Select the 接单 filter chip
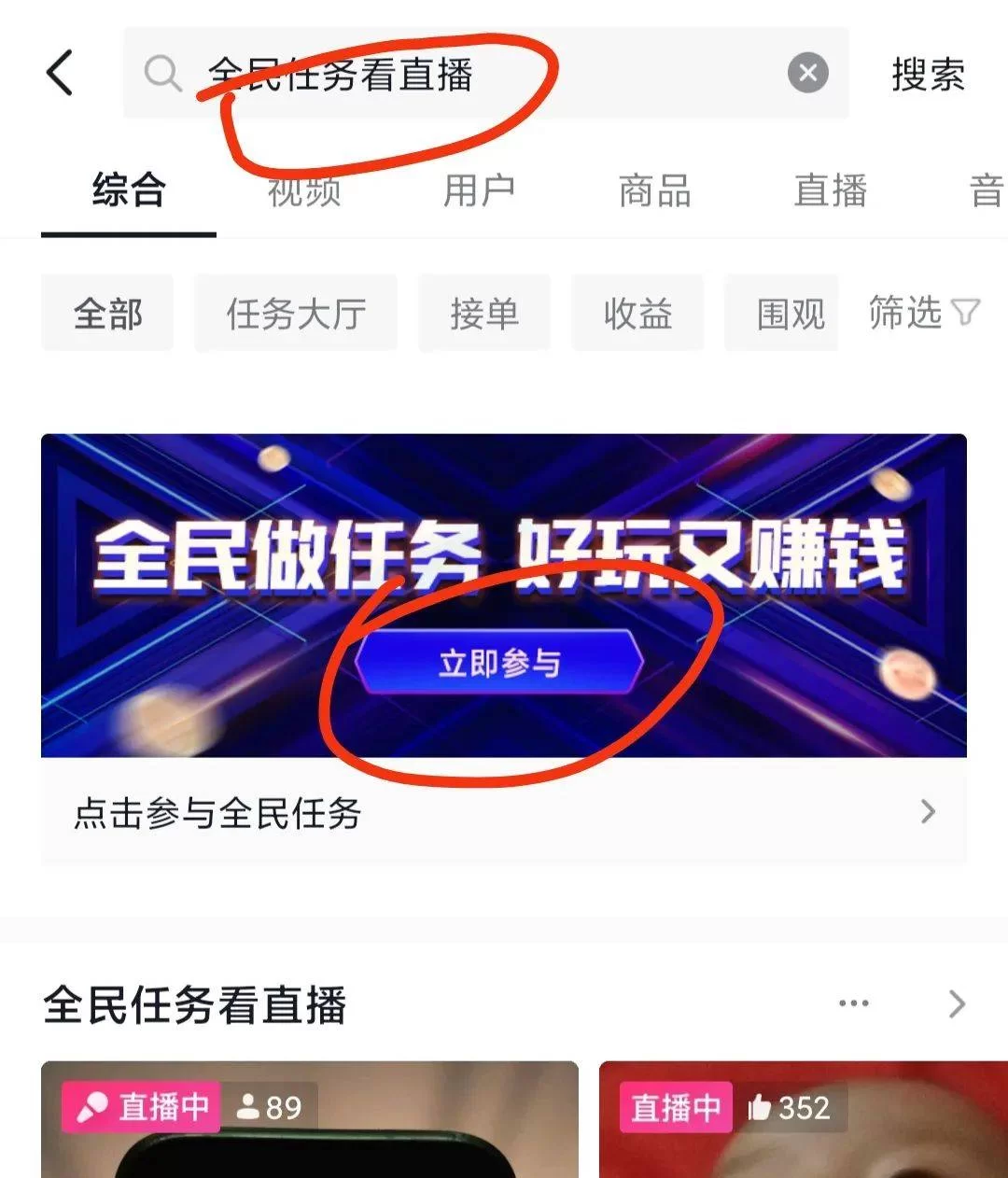 pyautogui.click(x=483, y=314)
